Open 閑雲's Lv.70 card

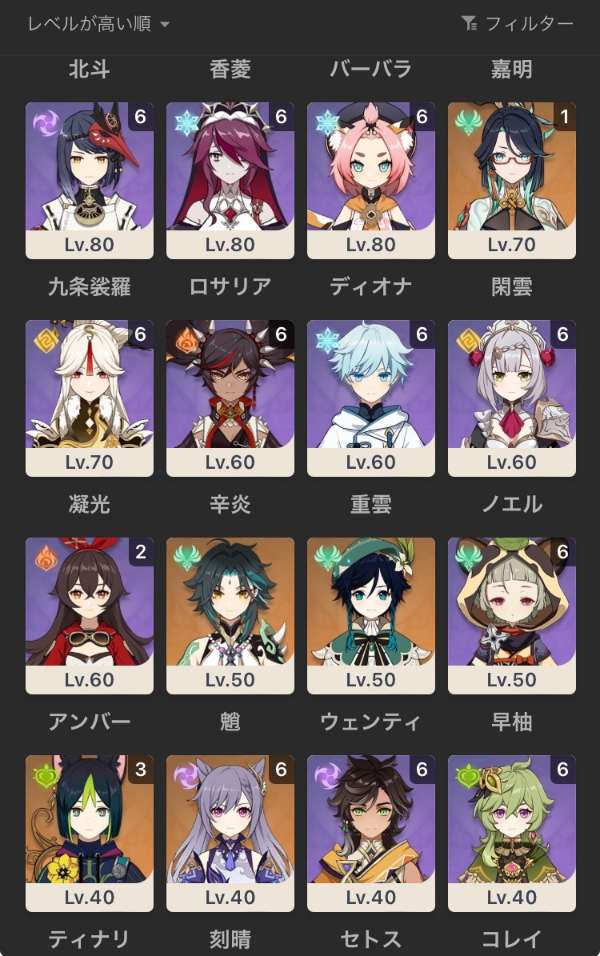[x=512, y=180]
